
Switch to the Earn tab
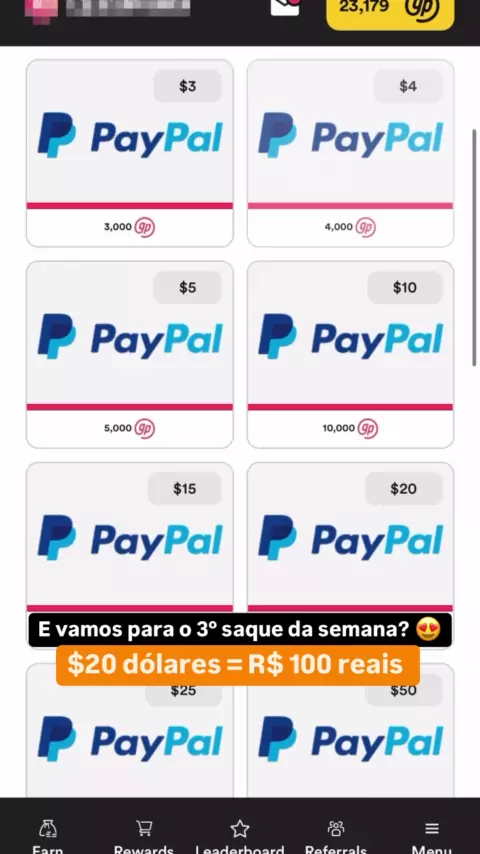coord(48,836)
